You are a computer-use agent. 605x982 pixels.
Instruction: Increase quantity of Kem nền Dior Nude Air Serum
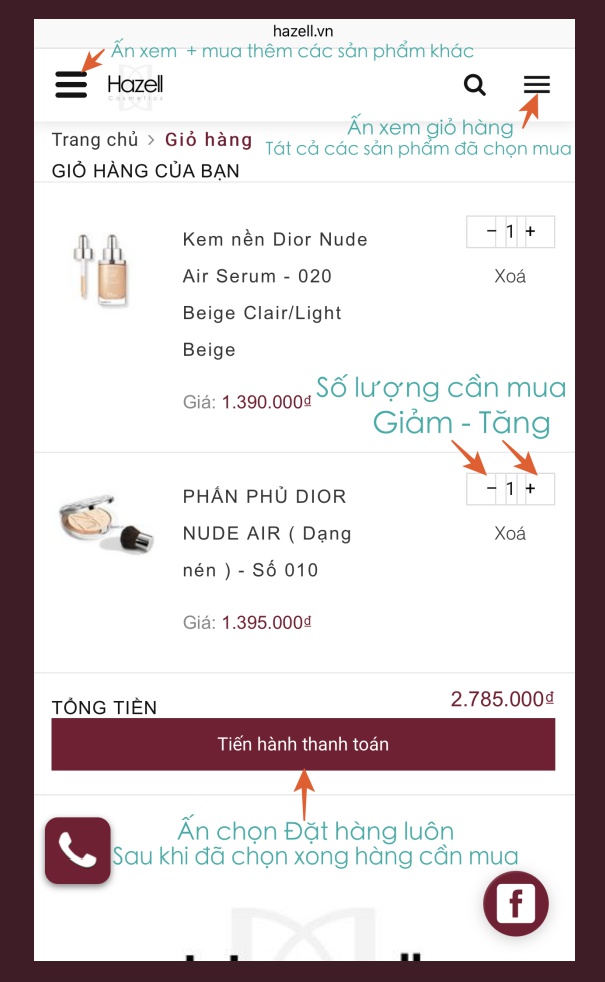(x=530, y=231)
